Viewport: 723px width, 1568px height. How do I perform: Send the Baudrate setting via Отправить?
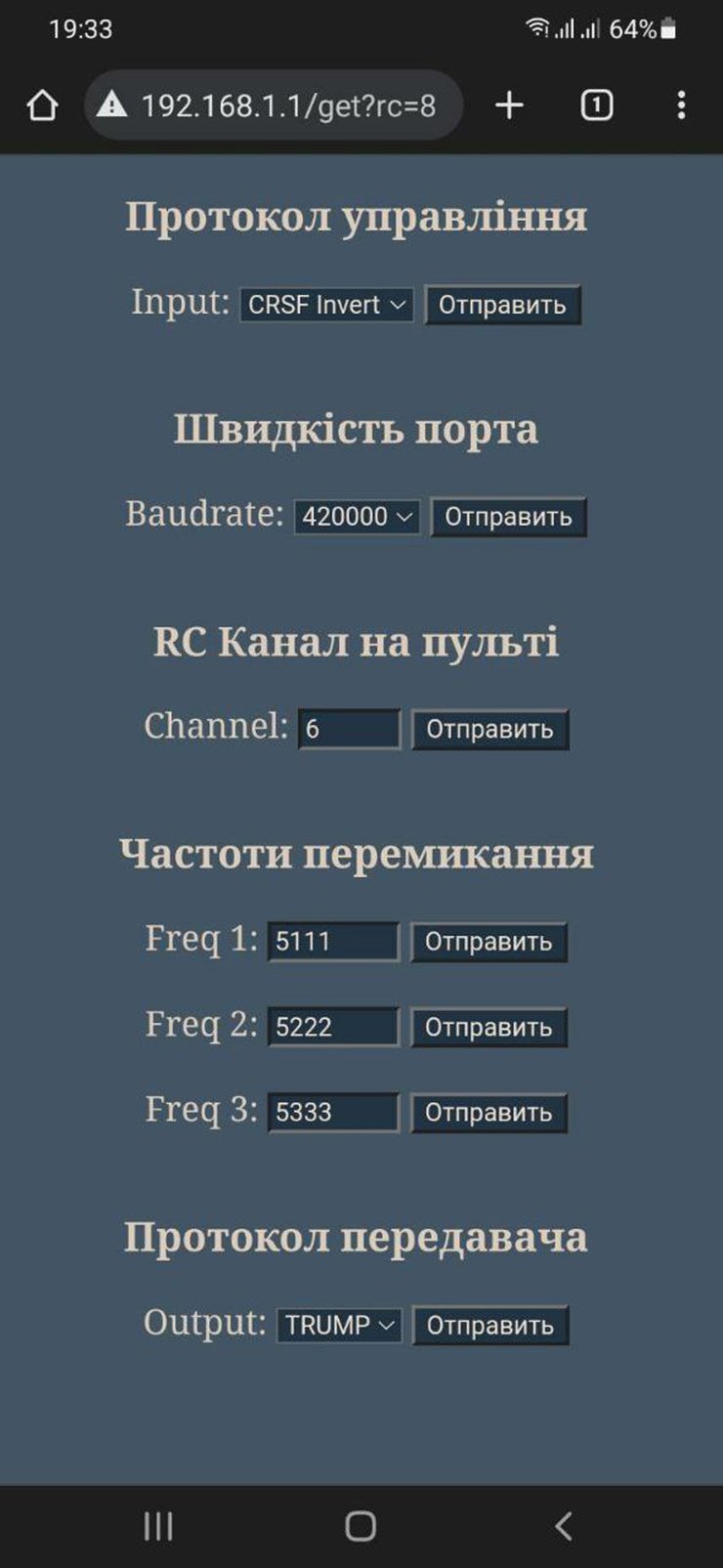click(x=509, y=517)
